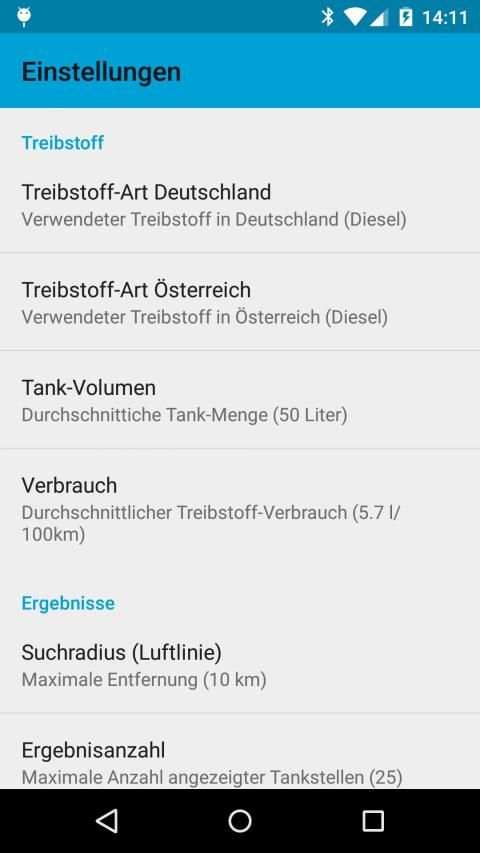This screenshot has width=480, height=853.
Task: Change the Tank-Volumen value
Action: (x=240, y=400)
